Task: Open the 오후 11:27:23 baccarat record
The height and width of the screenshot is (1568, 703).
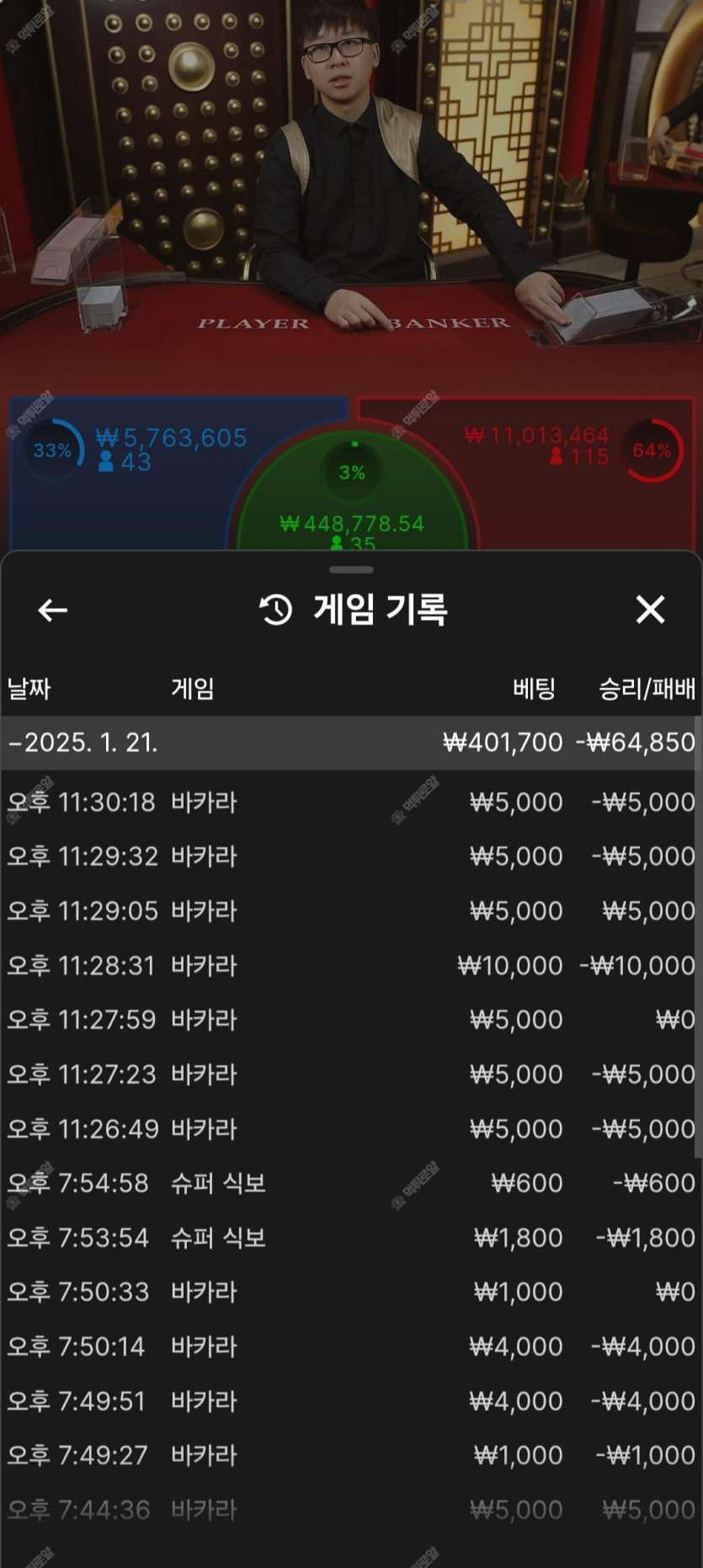Action: pyautogui.click(x=350, y=1075)
